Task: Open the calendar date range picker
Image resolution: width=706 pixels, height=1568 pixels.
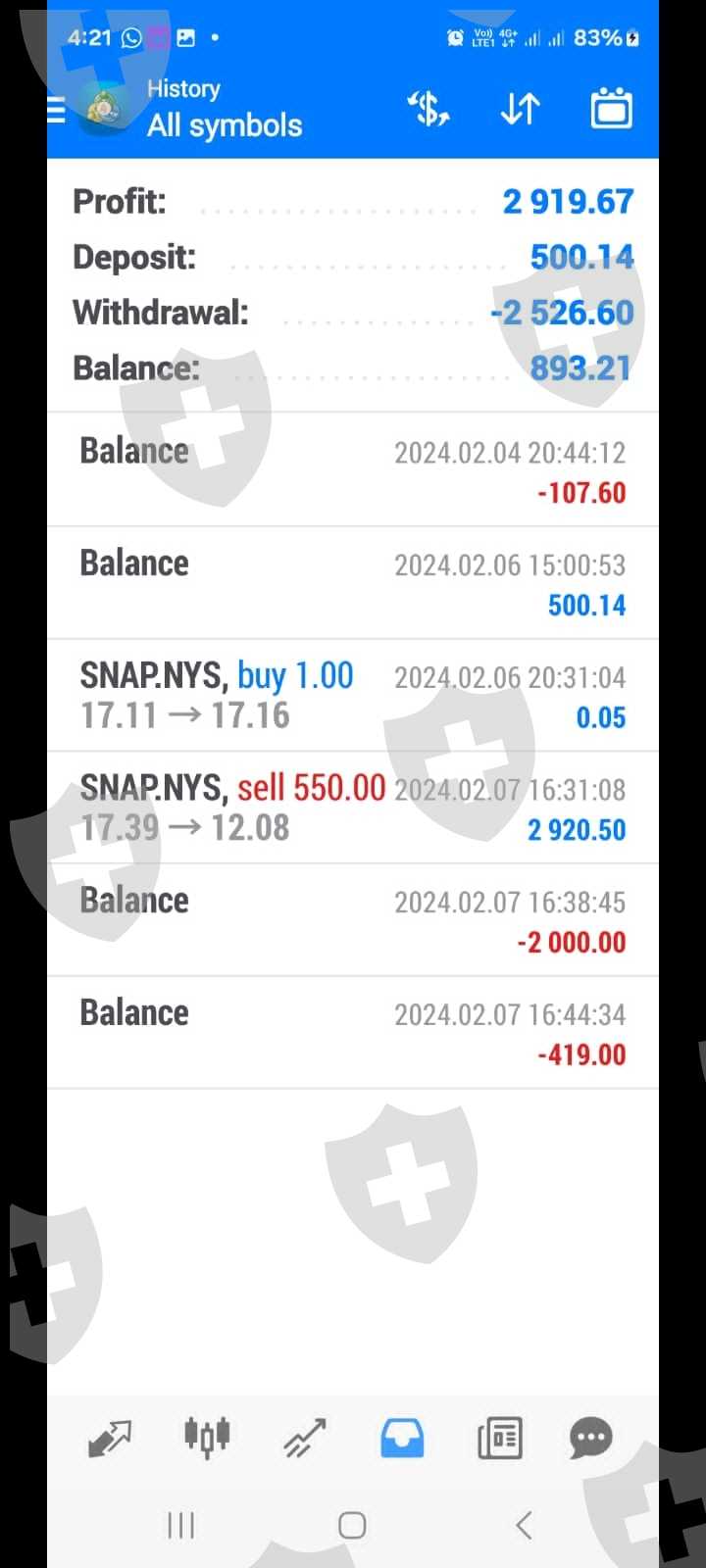Action: tap(611, 109)
